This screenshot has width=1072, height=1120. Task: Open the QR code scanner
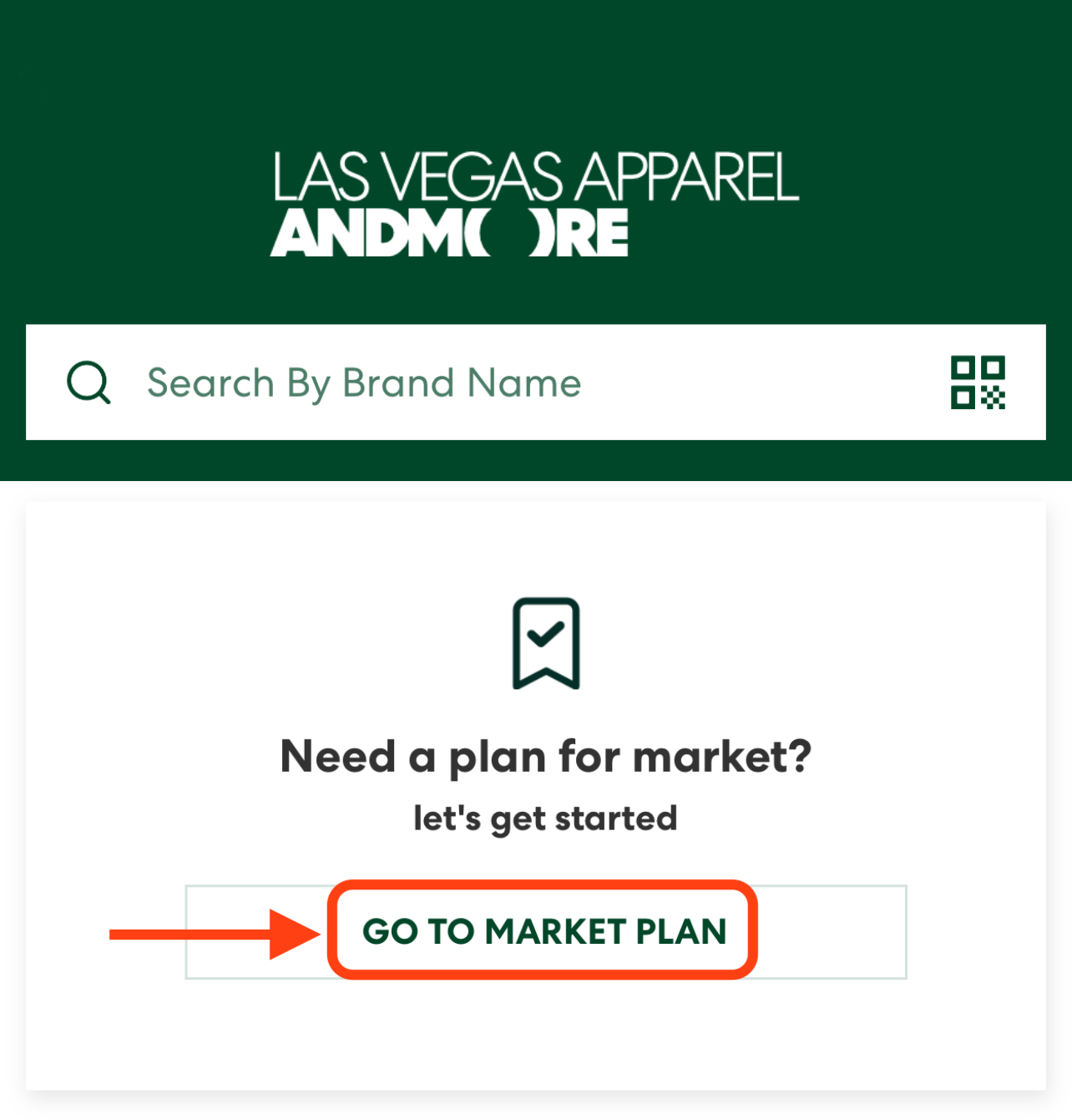[977, 383]
